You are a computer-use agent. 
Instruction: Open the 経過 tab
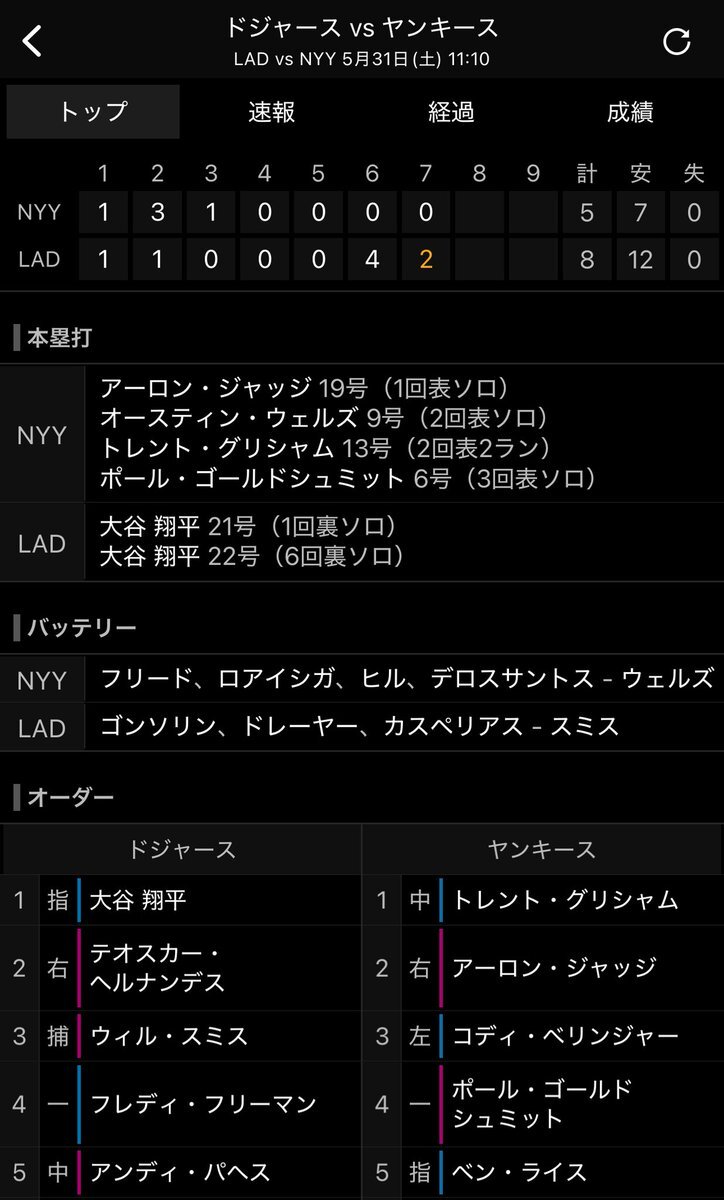click(x=451, y=112)
